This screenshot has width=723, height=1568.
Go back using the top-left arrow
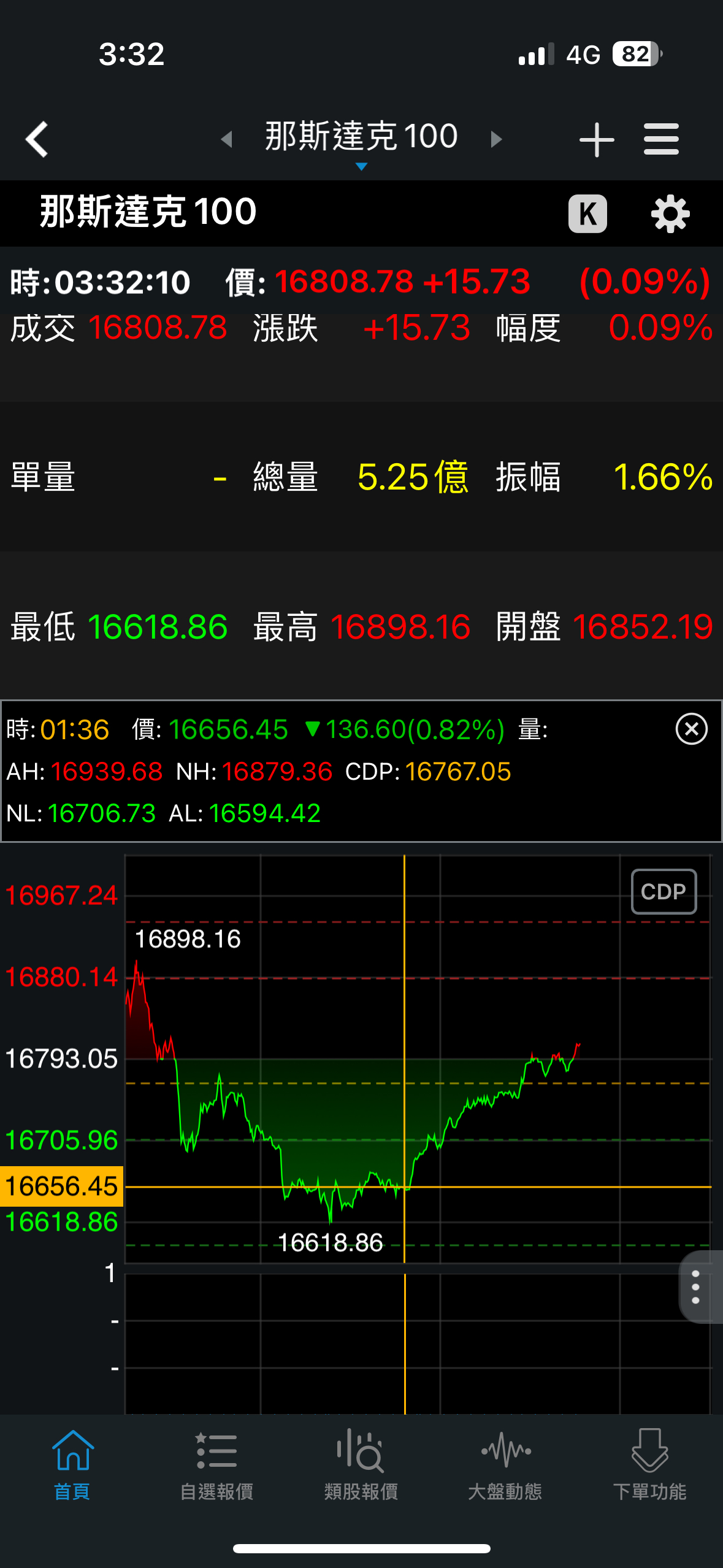37,139
